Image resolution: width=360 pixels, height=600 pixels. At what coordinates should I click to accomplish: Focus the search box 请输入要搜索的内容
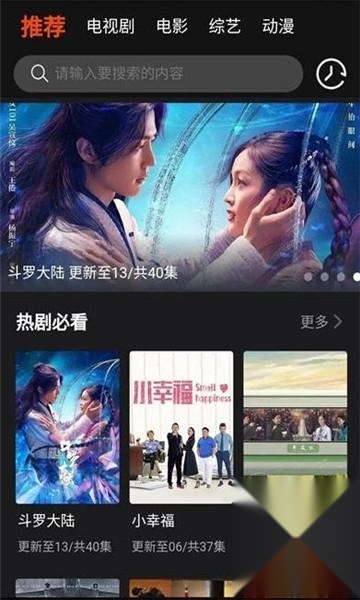point(158,73)
